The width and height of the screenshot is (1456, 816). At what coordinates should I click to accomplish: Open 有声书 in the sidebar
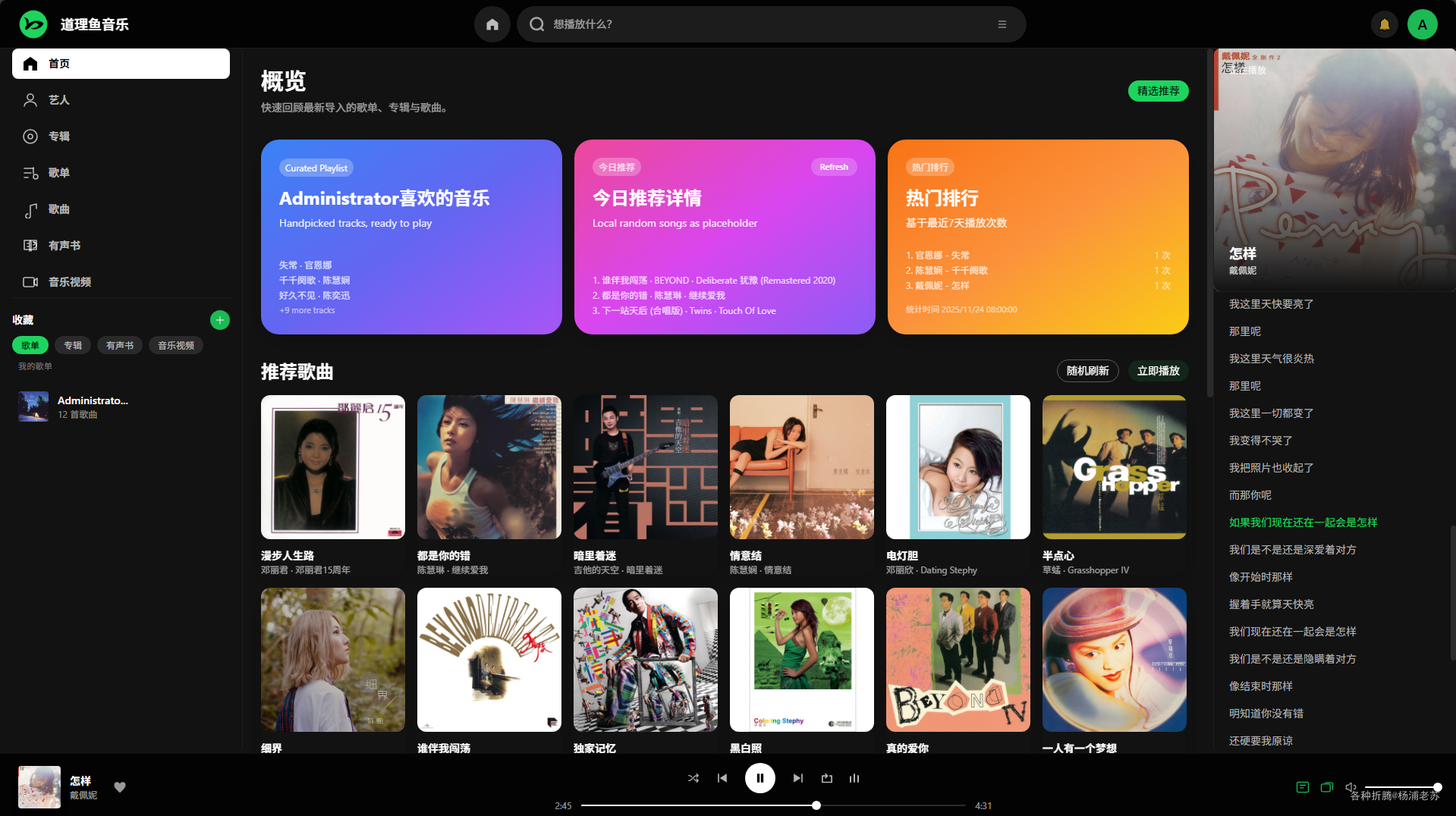click(x=64, y=246)
